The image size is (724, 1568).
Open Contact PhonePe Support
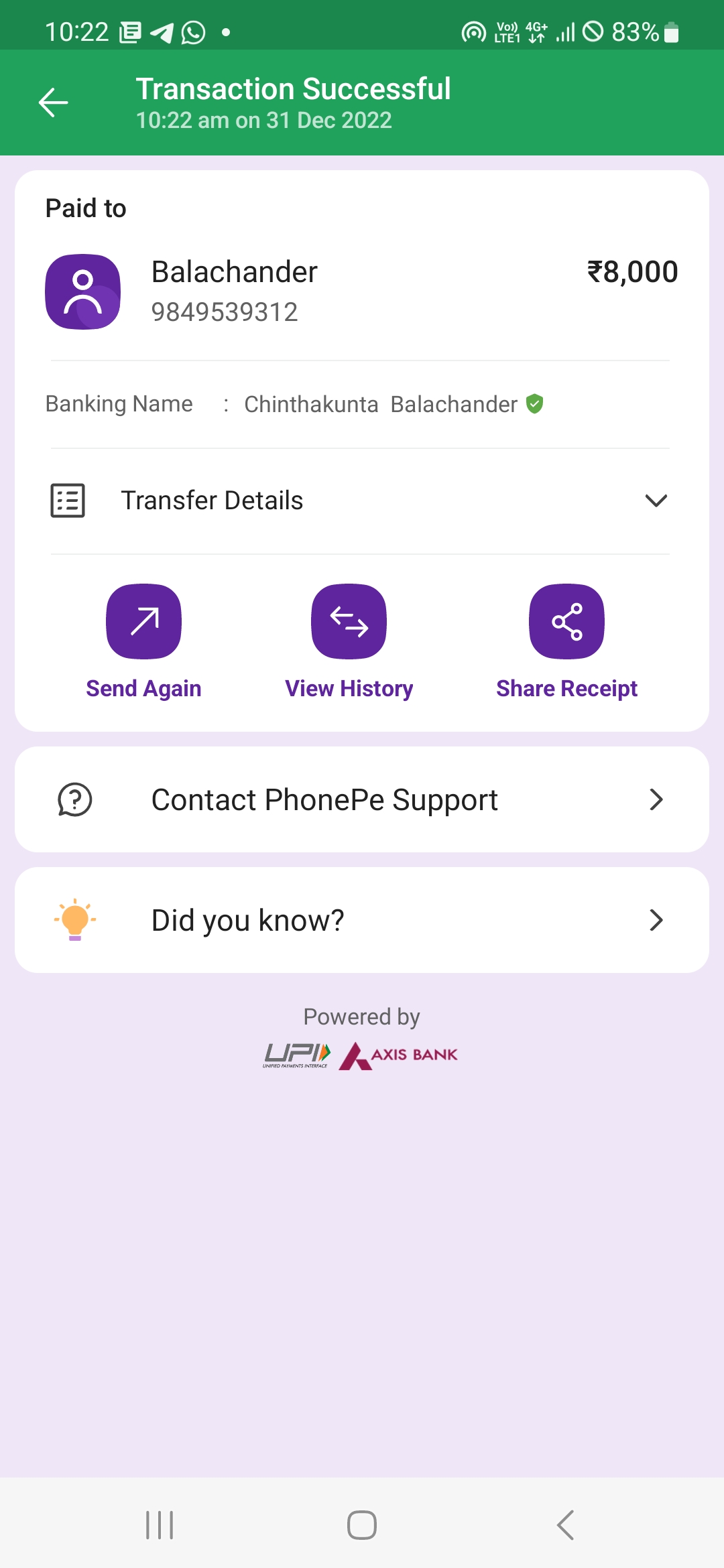click(x=362, y=799)
